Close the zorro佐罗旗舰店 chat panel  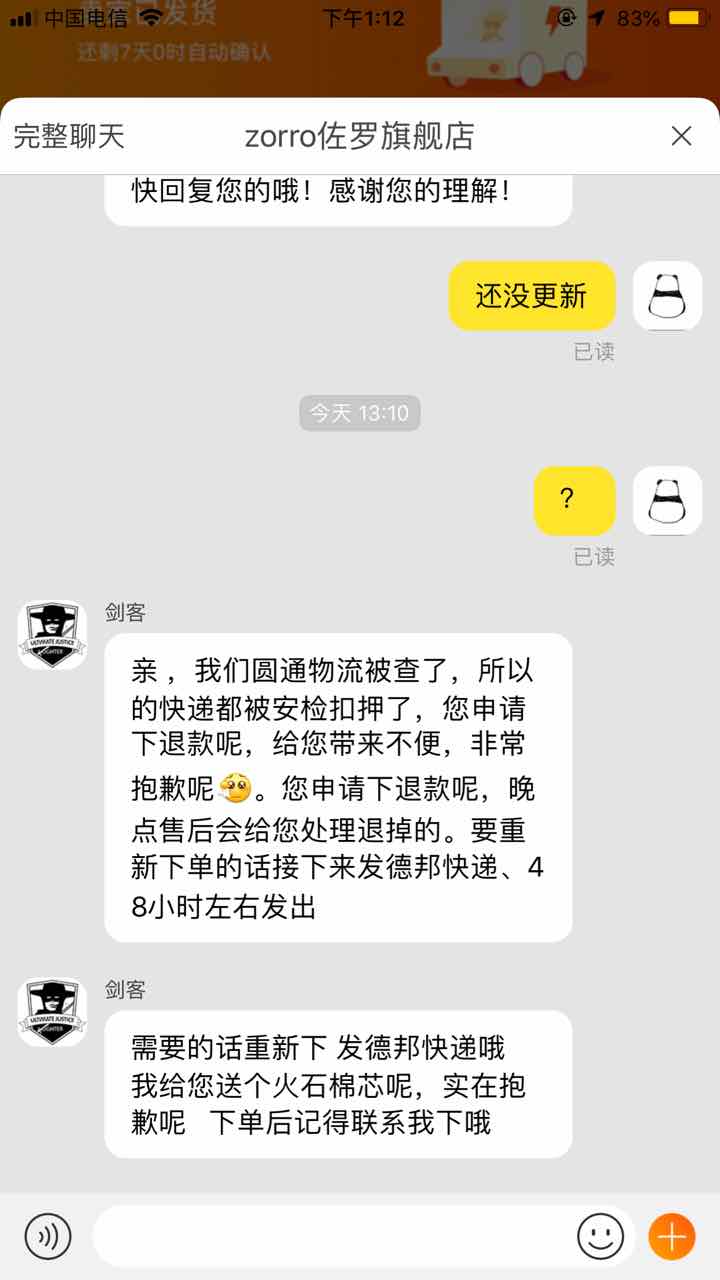pyautogui.click(x=681, y=136)
